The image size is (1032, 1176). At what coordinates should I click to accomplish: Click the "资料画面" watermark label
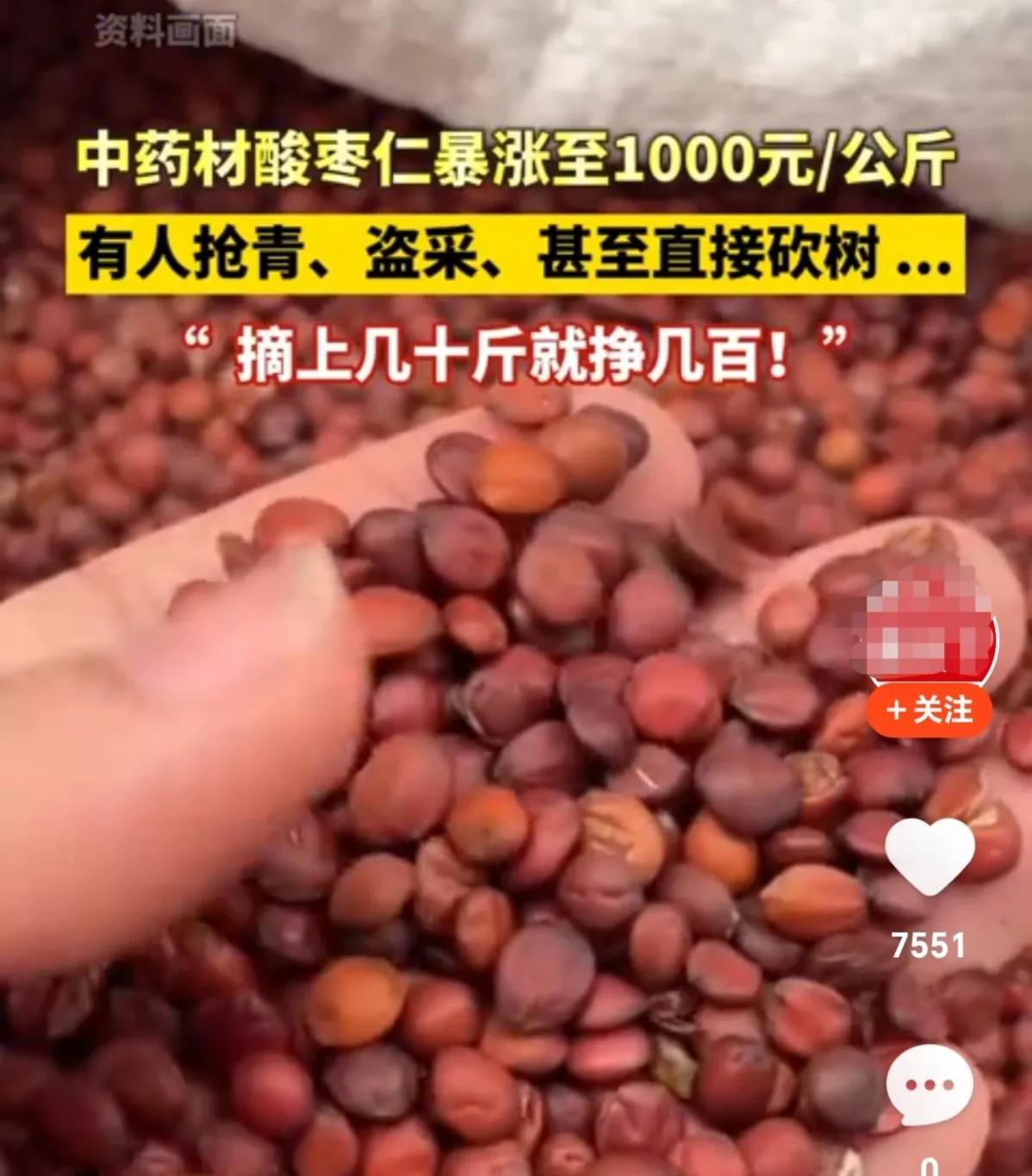(x=164, y=28)
